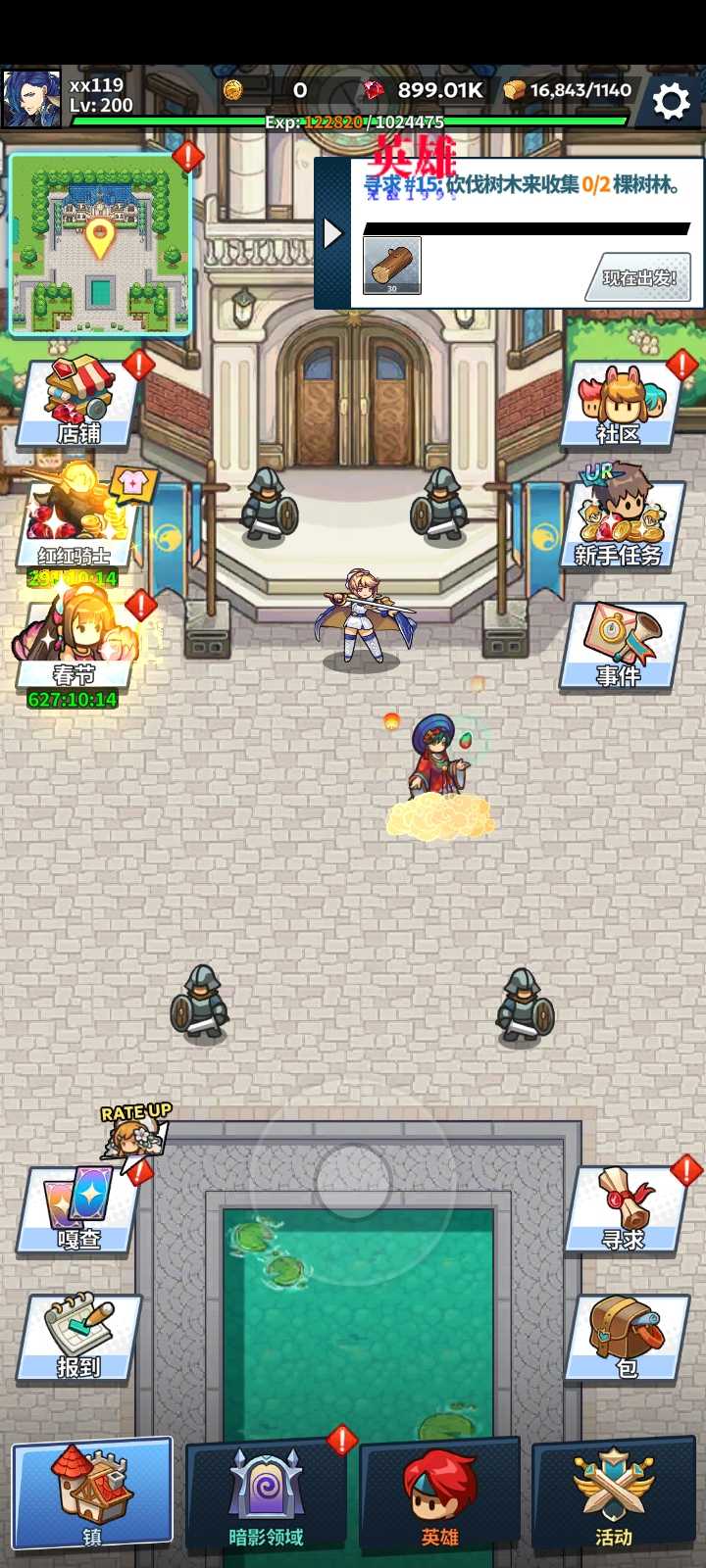Open the 事件 events menu

[x=620, y=645]
